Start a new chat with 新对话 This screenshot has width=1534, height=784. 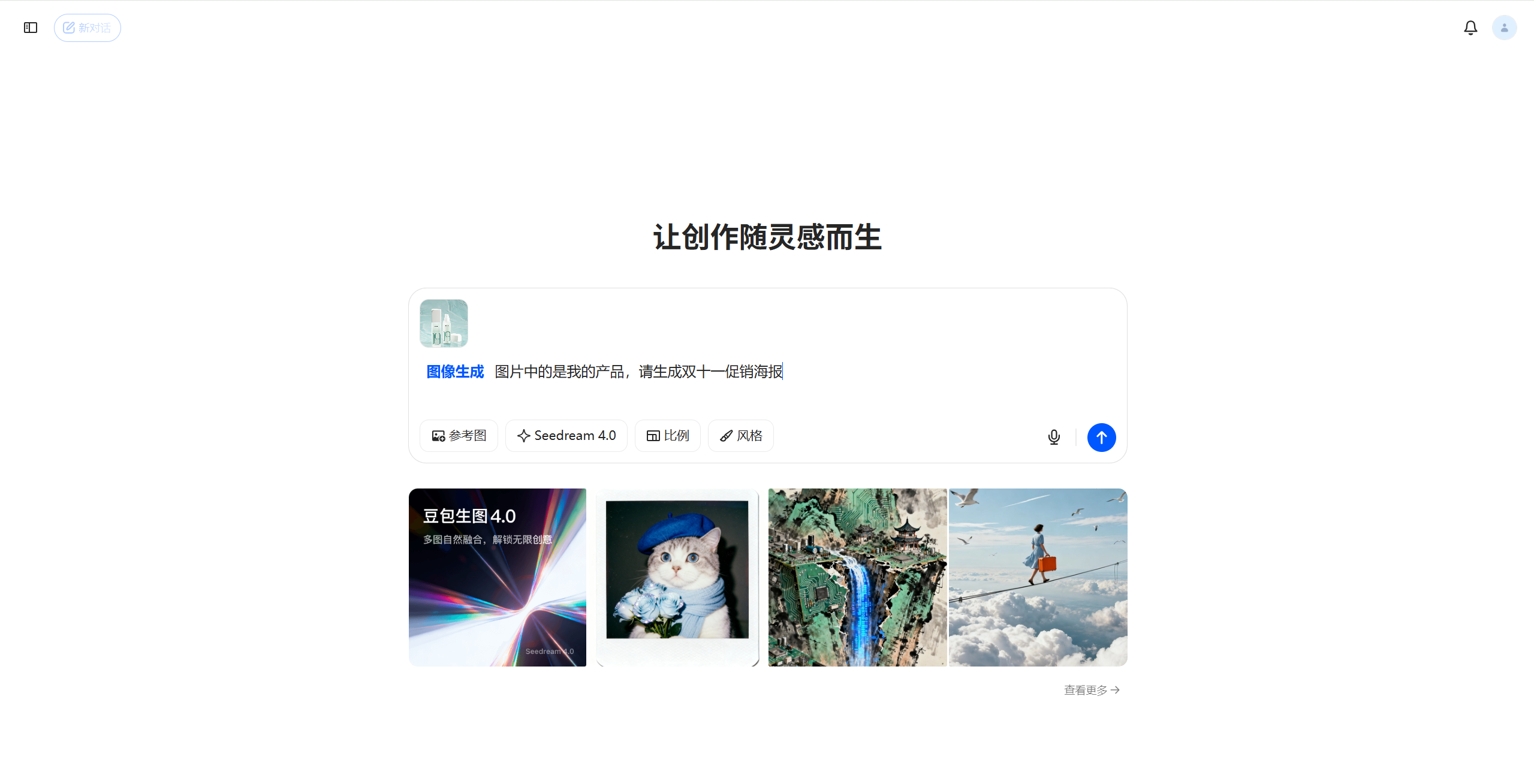pos(88,28)
